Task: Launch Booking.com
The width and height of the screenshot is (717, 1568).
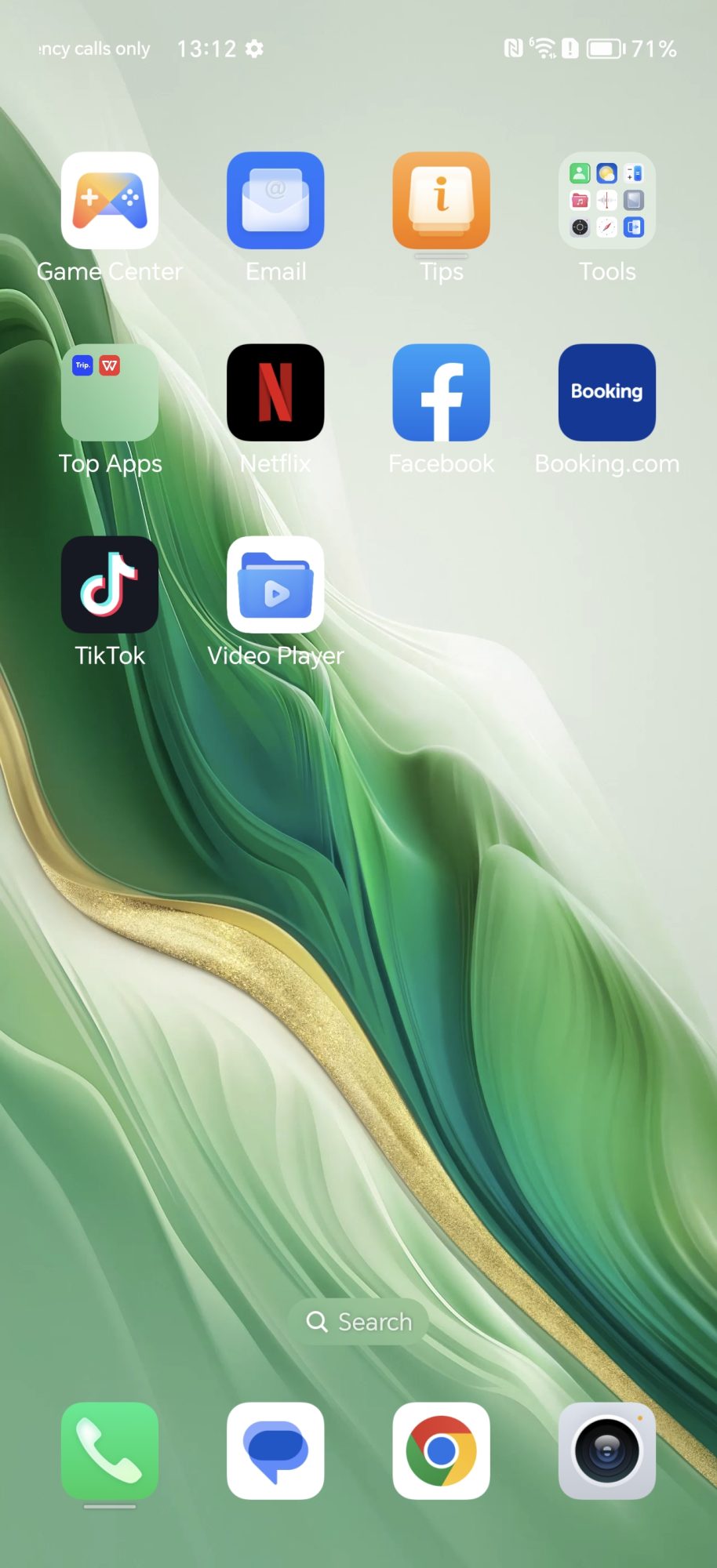Action: click(x=606, y=393)
